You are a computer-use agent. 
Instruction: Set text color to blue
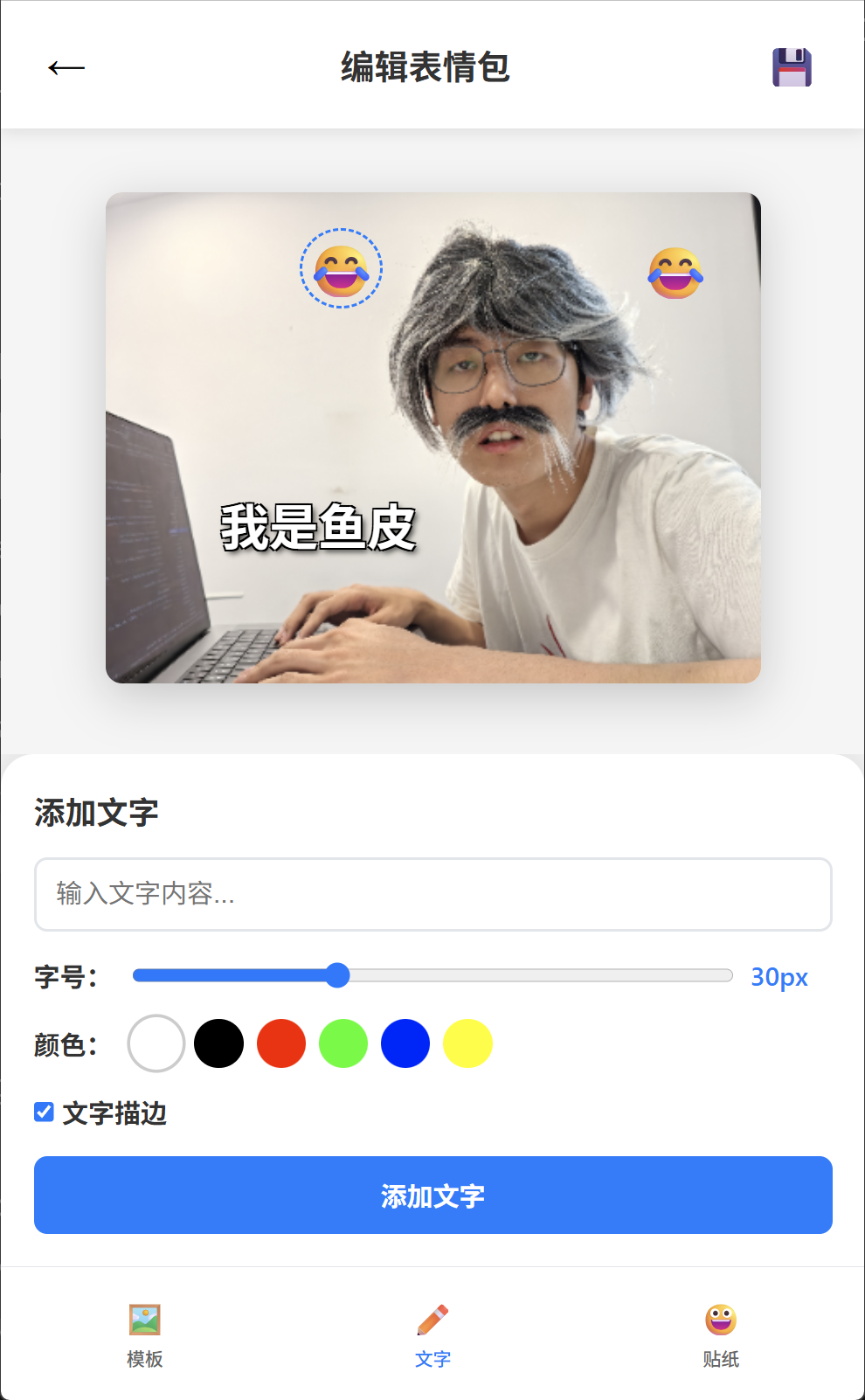pos(405,1043)
